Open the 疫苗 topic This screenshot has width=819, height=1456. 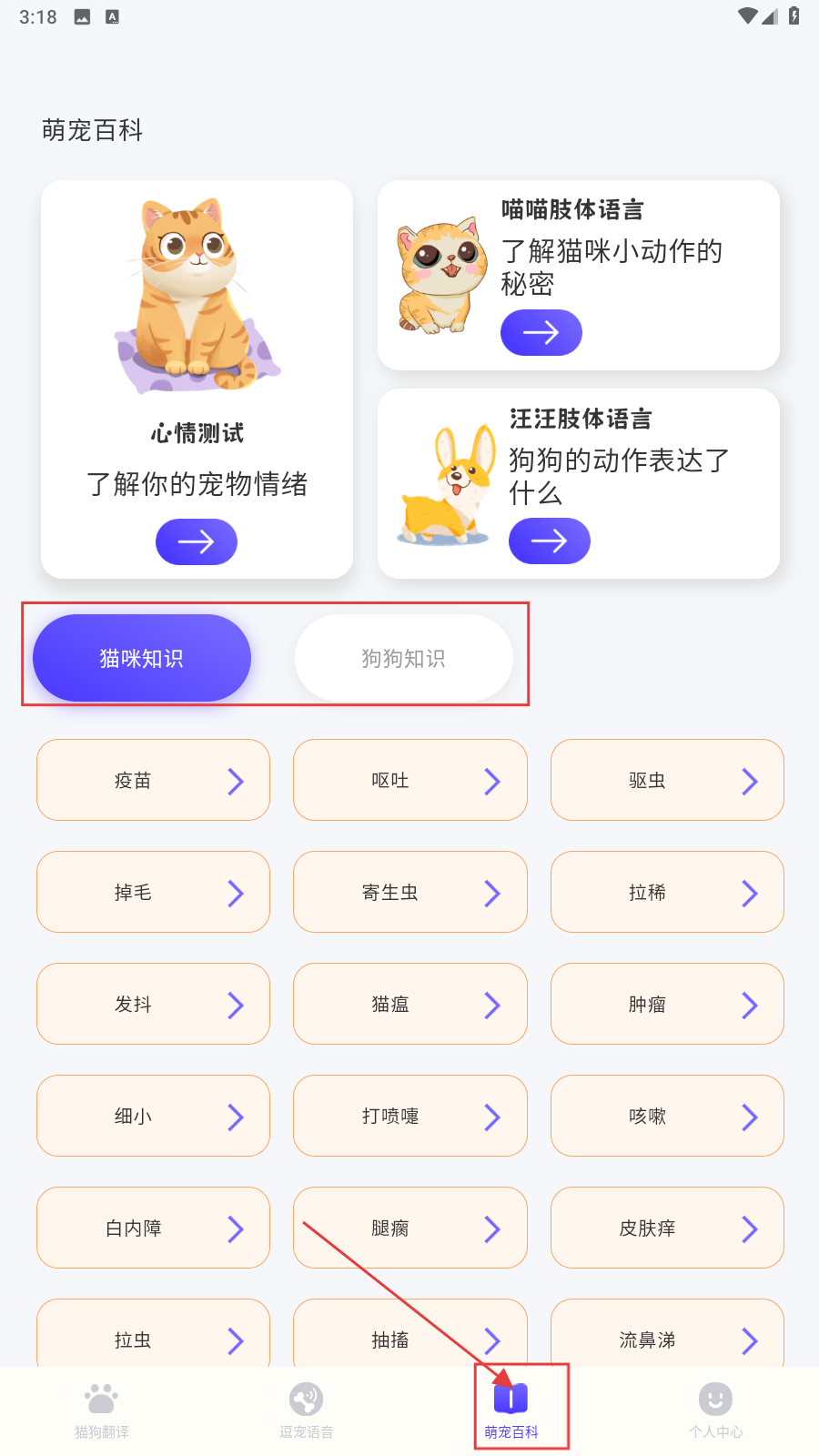[153, 781]
